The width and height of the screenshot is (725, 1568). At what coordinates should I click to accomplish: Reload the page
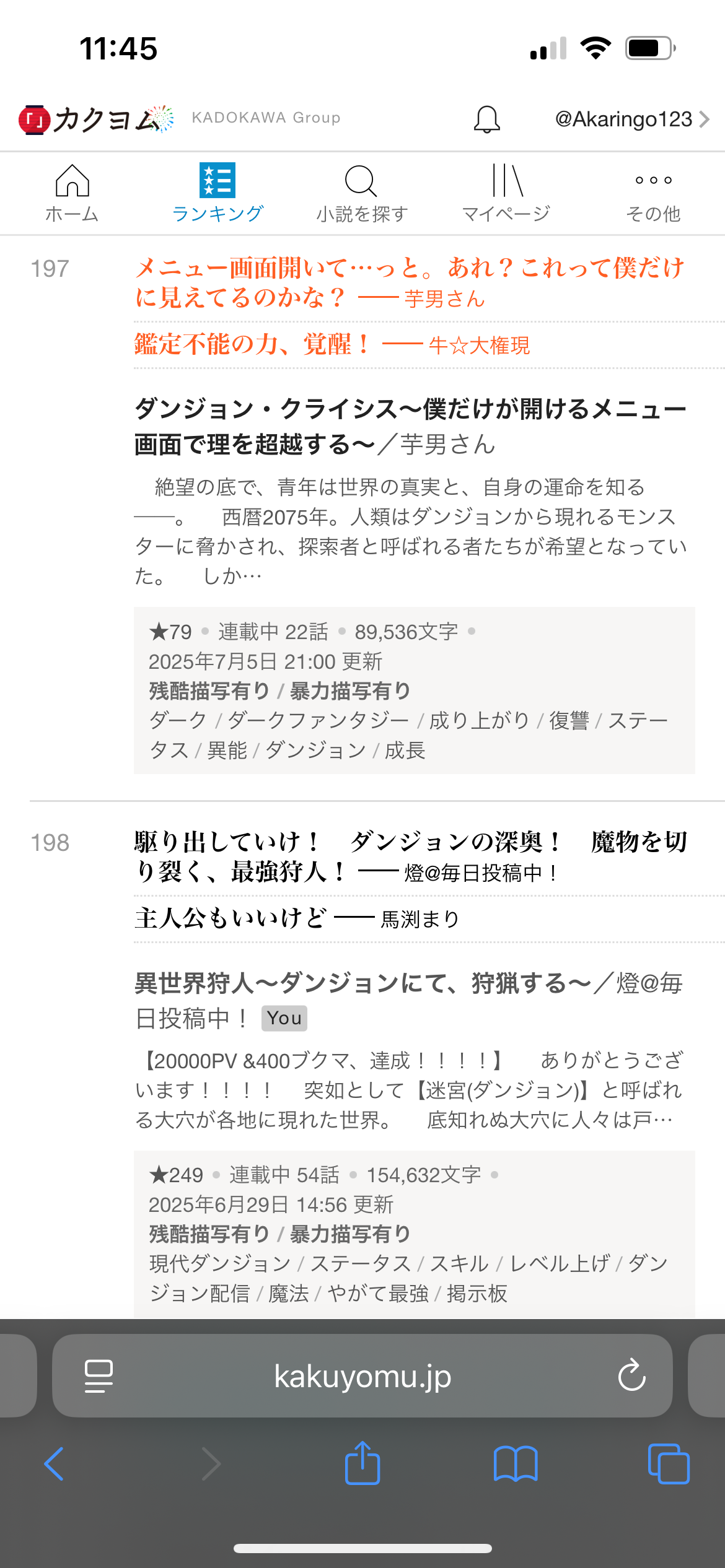click(631, 1376)
